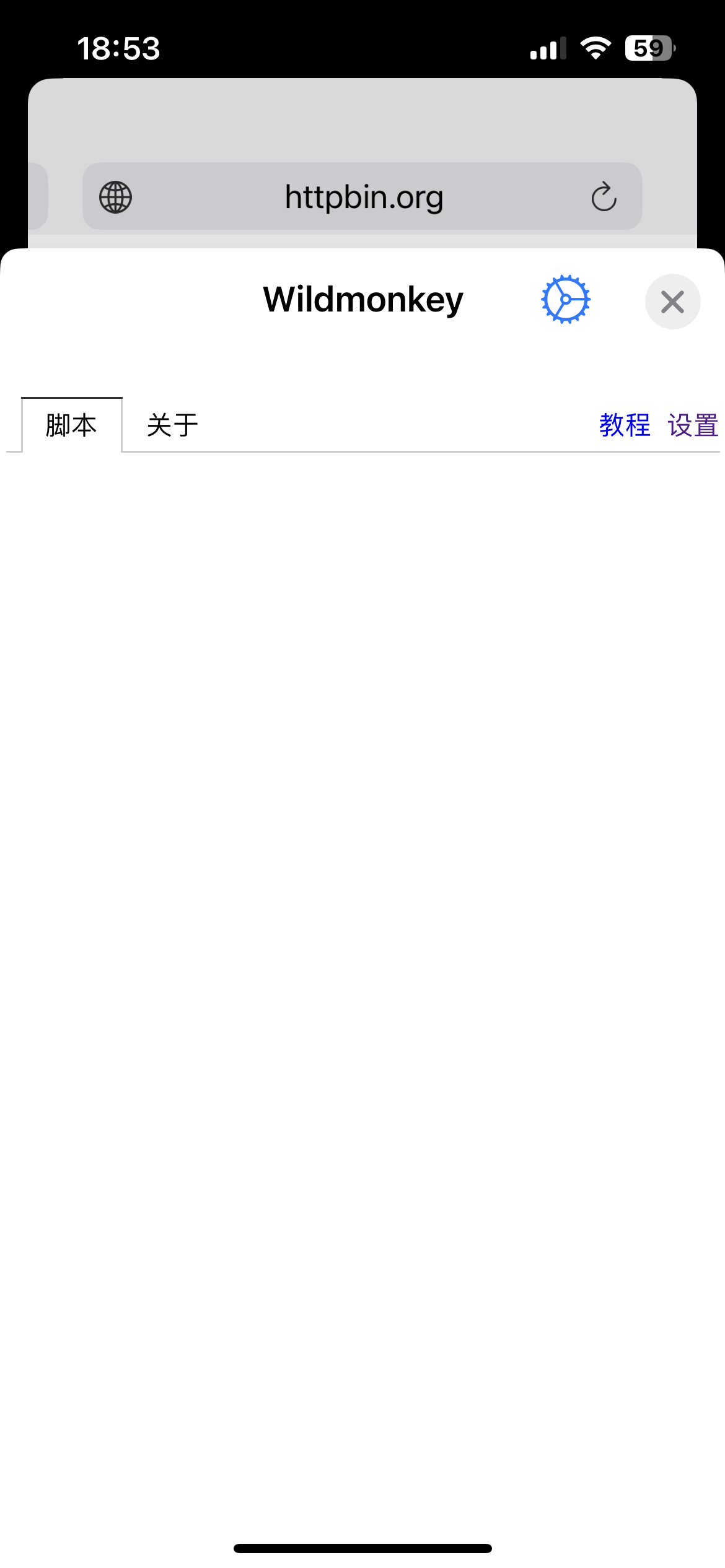
Task: Tap the active tab underline below 脚本
Action: (70, 451)
